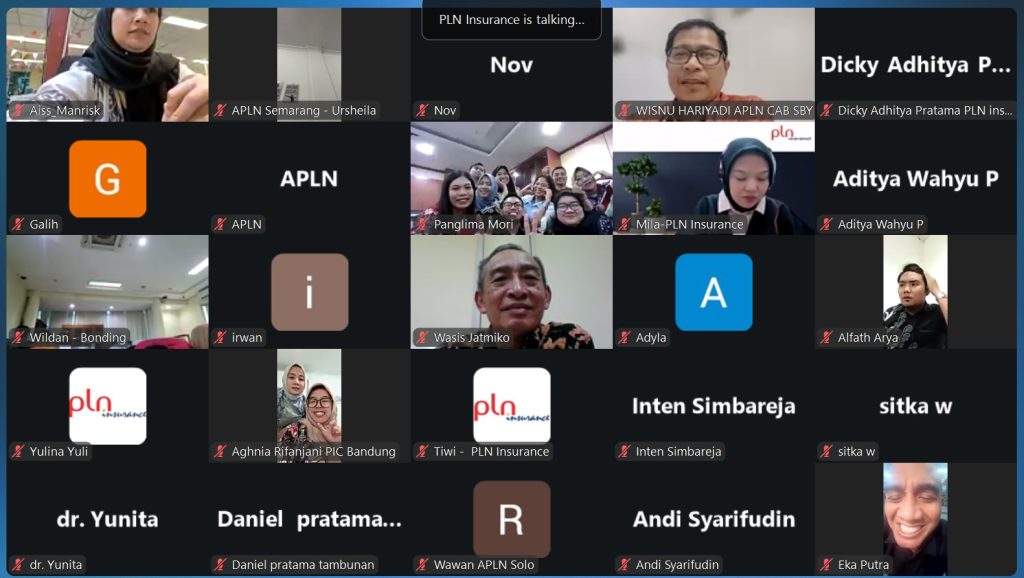Select Wasis Jatmiko's video tile

(x=511, y=292)
